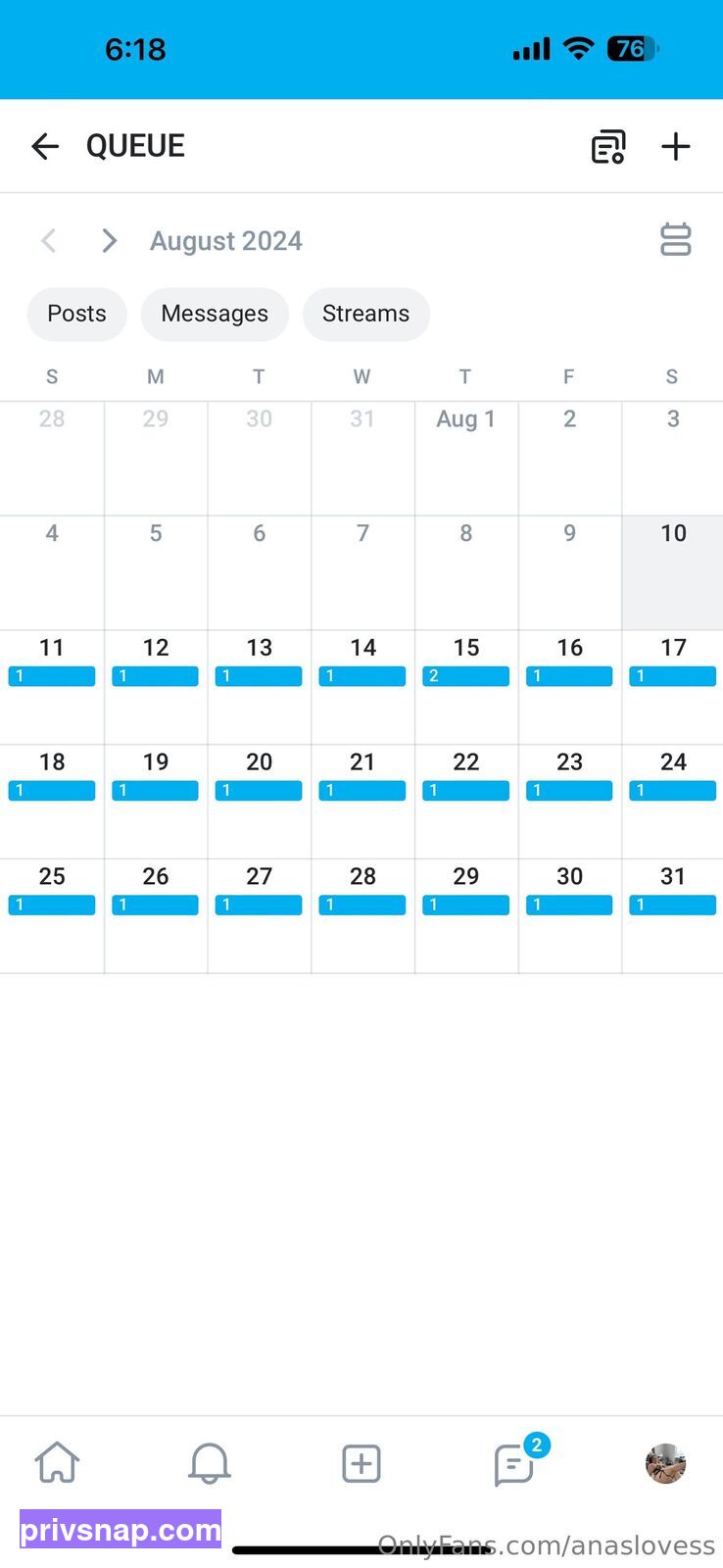Add a new queue item
The image size is (723, 1568).
tap(676, 147)
